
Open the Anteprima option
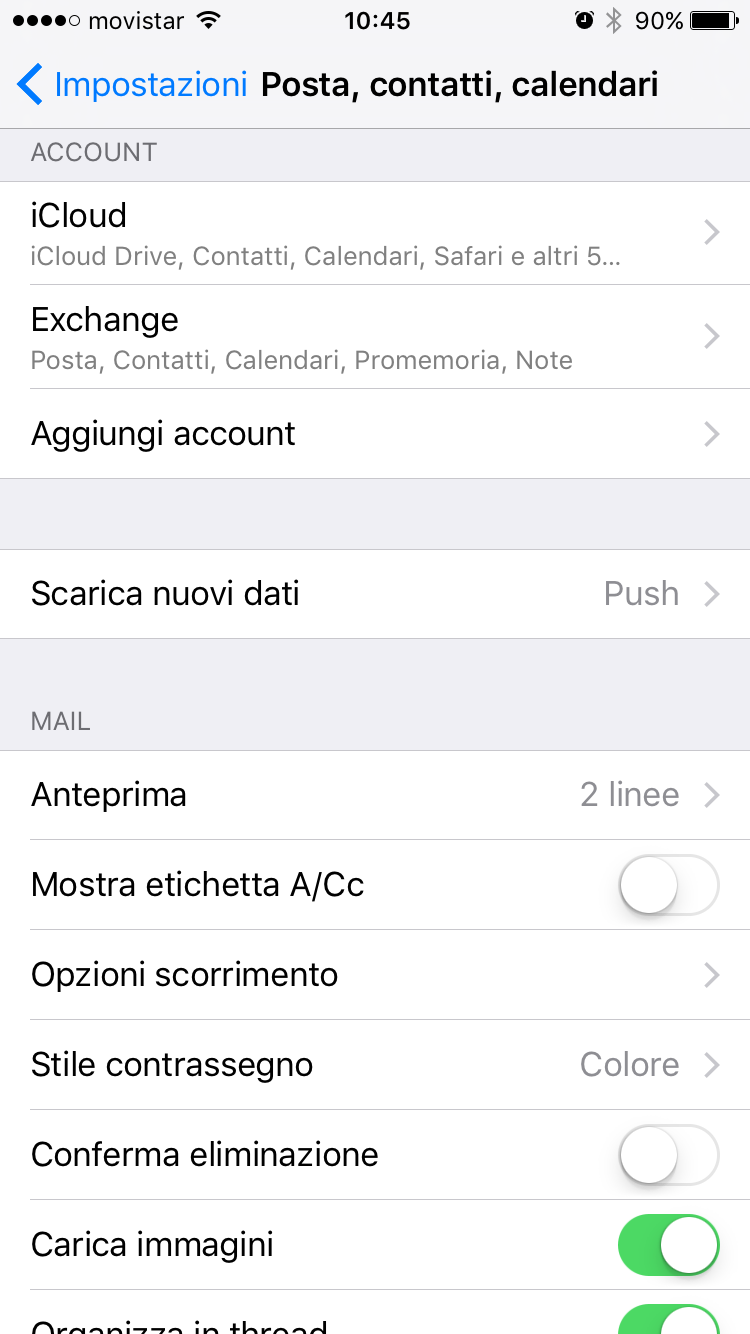click(375, 795)
